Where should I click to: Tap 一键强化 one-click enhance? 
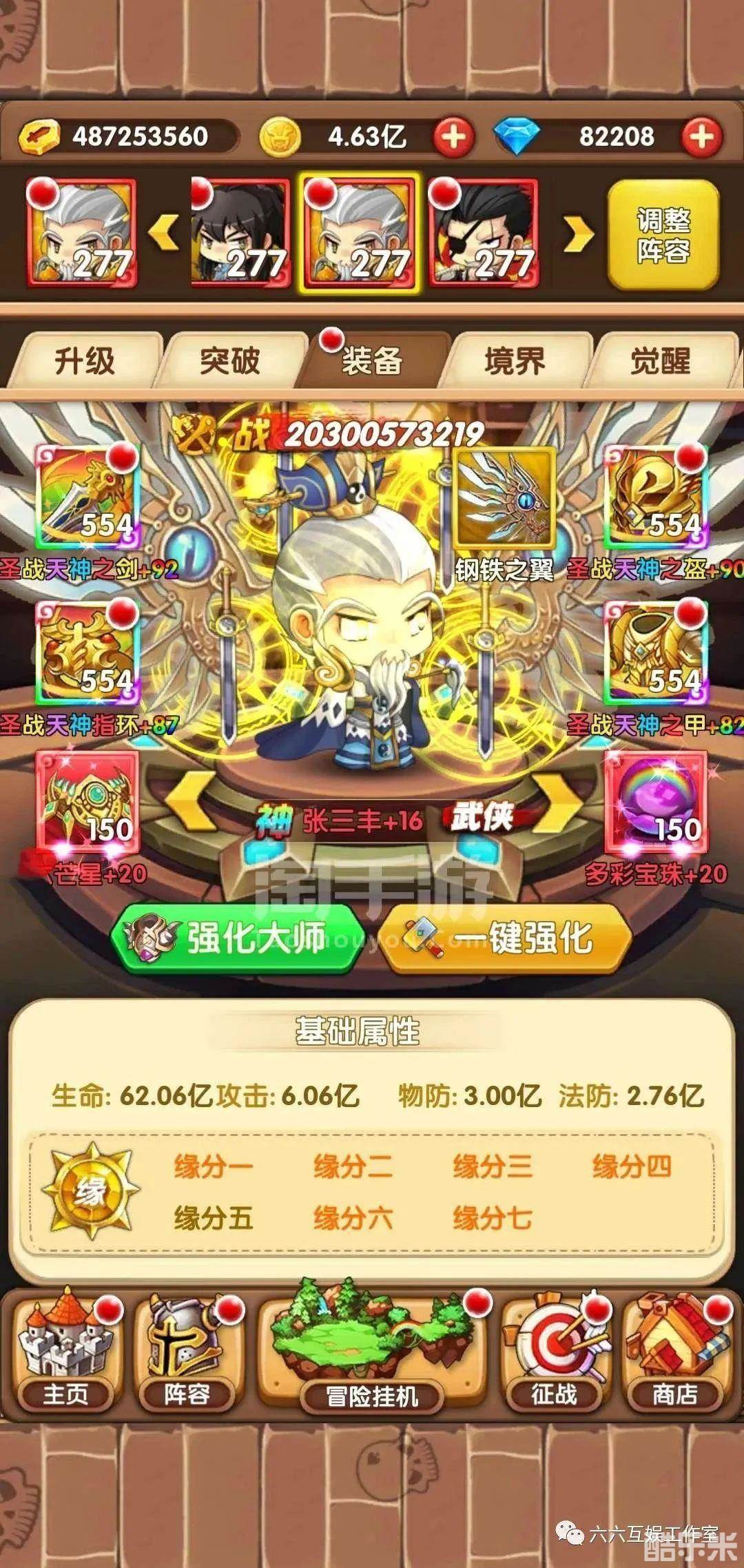506,938
